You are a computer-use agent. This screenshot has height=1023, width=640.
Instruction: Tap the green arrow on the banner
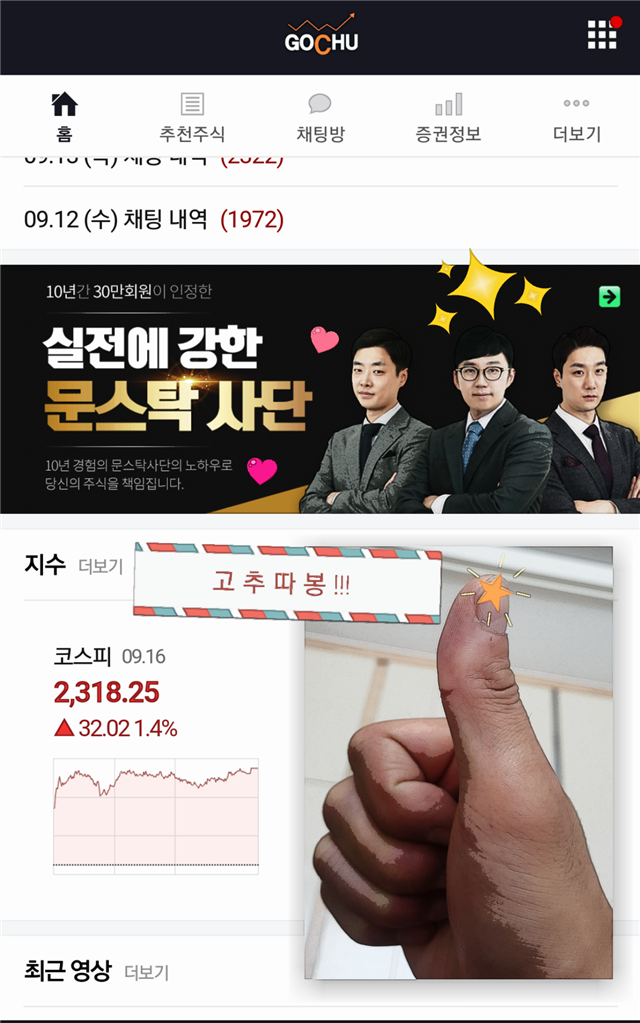(x=609, y=296)
